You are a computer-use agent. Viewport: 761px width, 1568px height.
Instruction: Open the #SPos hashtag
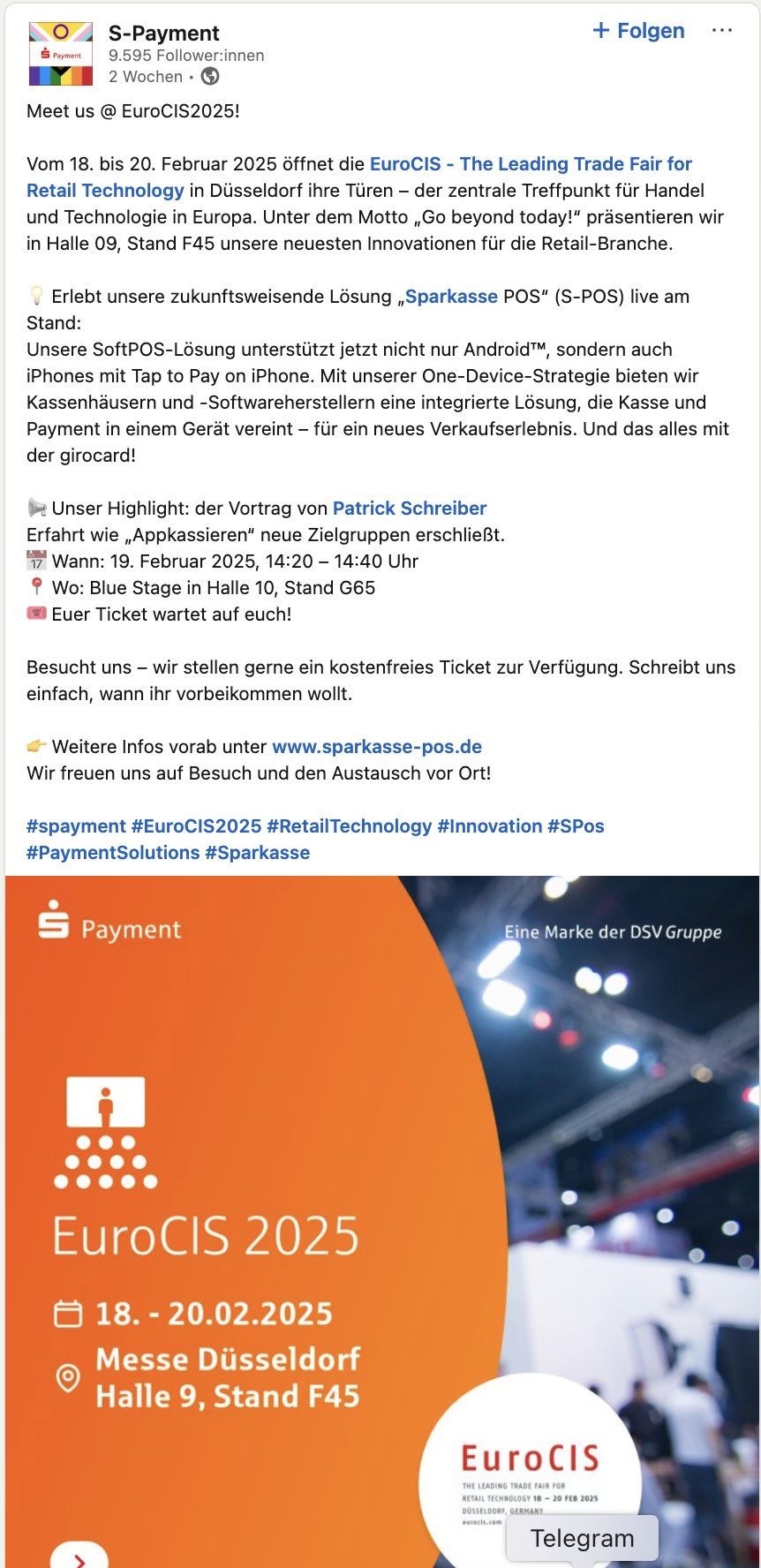pos(576,826)
